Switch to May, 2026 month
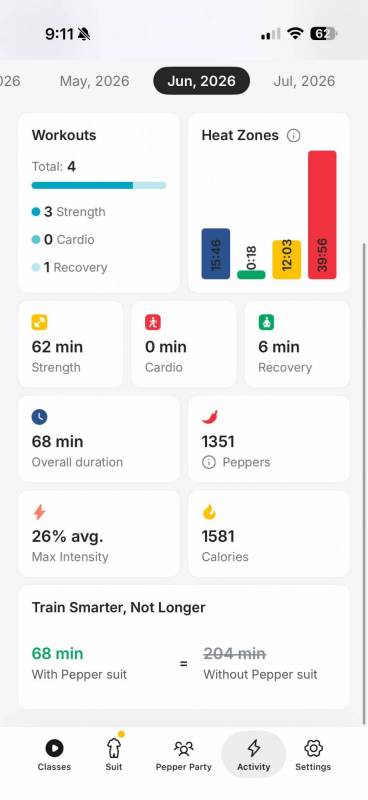 [x=94, y=81]
